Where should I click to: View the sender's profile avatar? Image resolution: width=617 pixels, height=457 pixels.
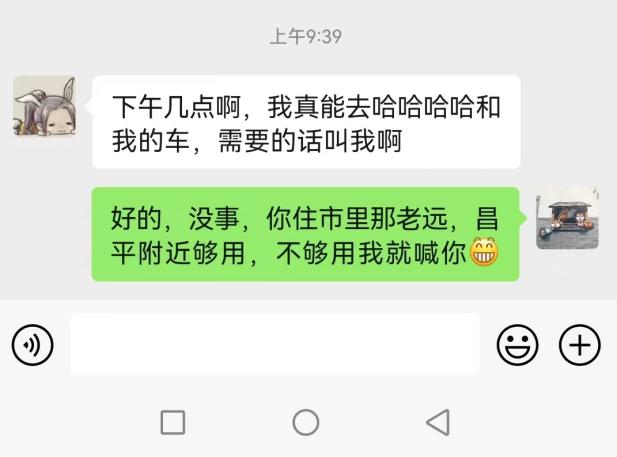[x=44, y=106]
